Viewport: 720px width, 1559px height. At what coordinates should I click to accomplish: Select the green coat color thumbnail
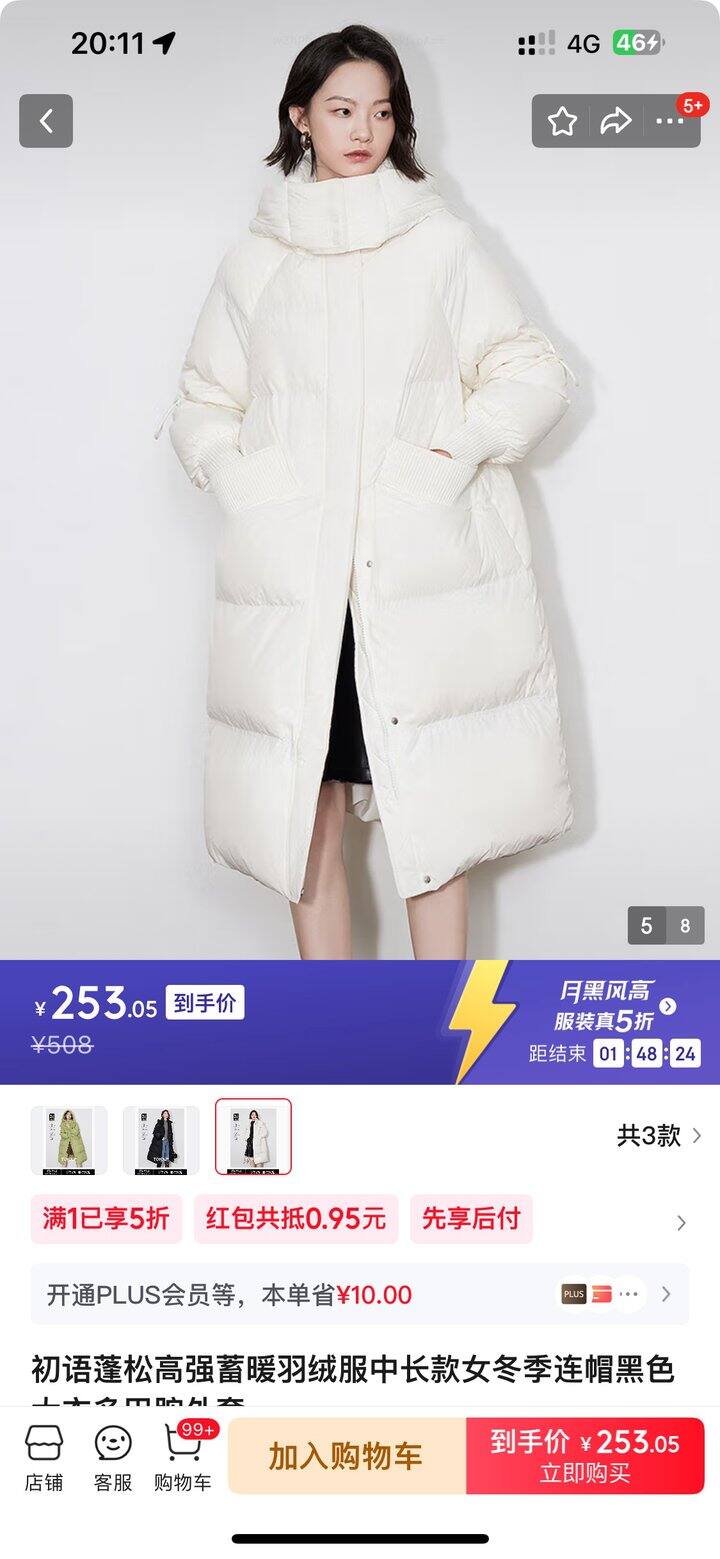(69, 1137)
